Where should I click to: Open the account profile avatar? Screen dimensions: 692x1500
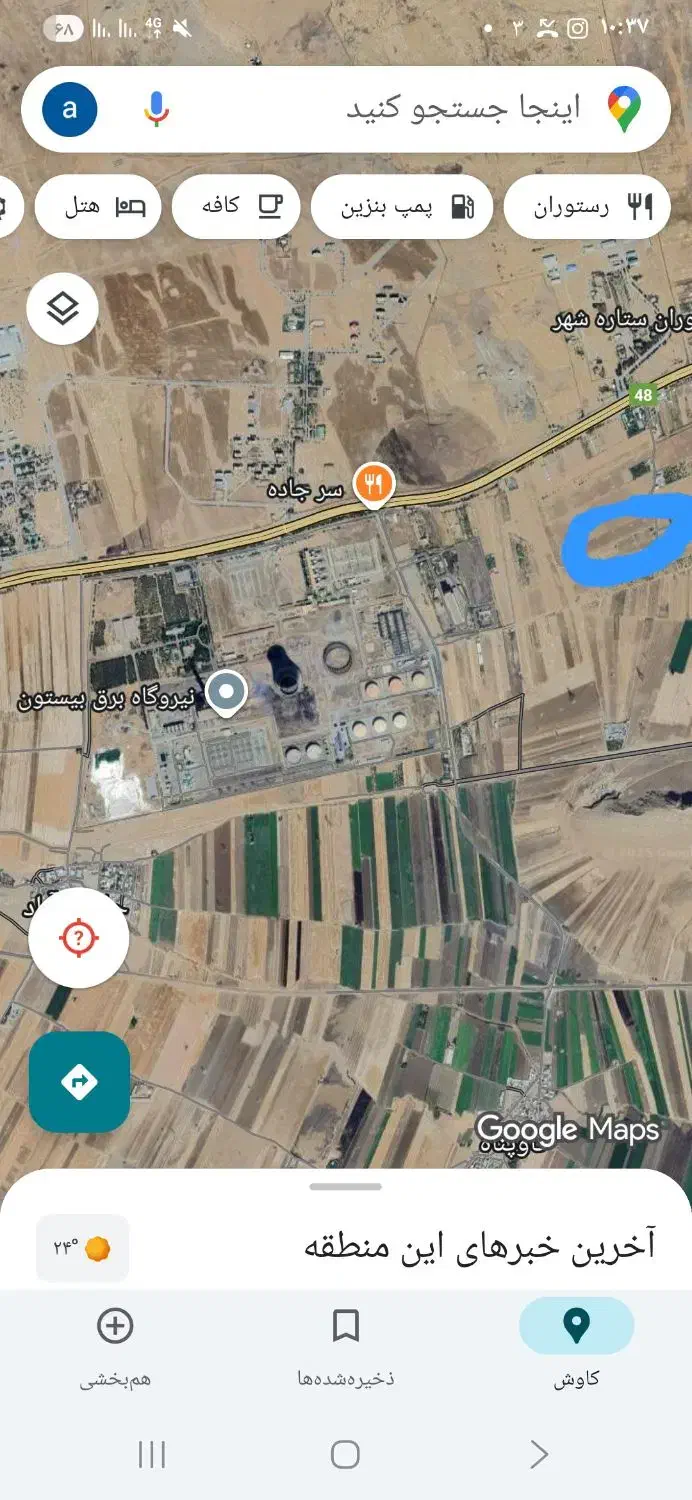(70, 109)
